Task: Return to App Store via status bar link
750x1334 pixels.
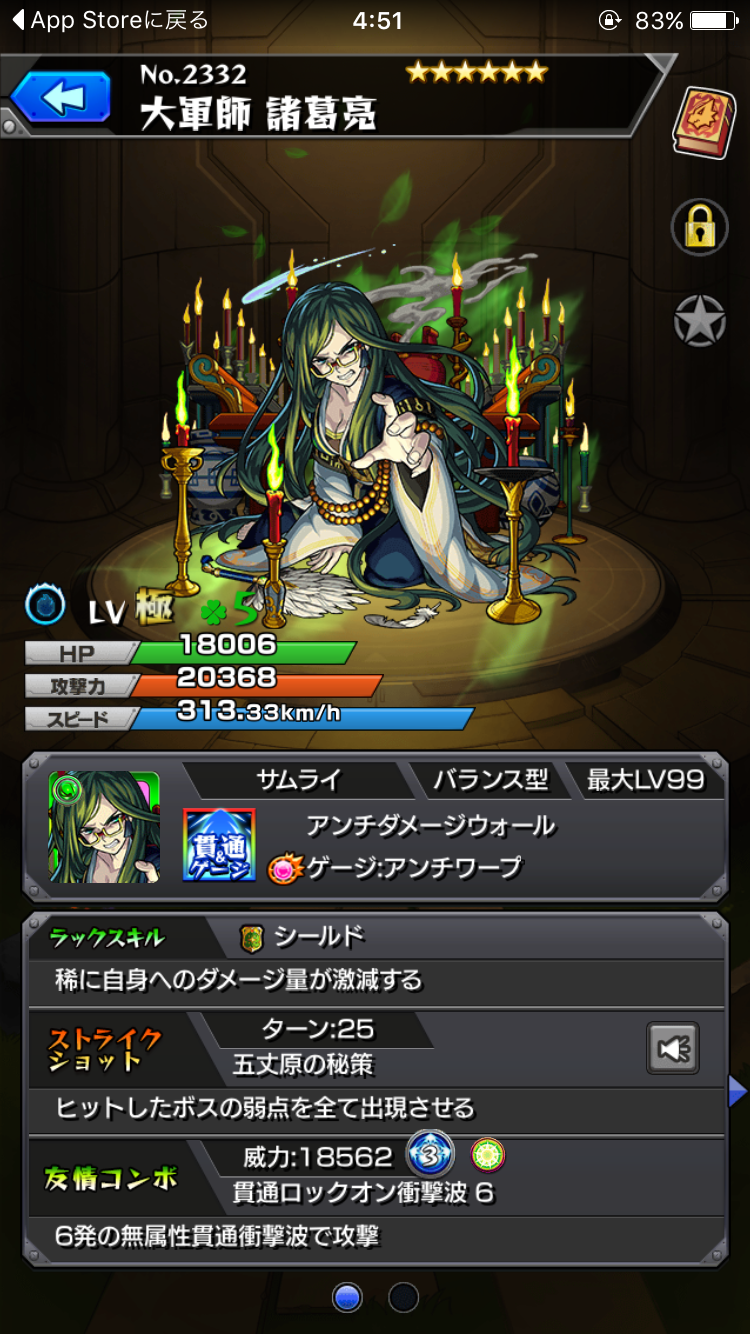Action: pyautogui.click(x=109, y=20)
